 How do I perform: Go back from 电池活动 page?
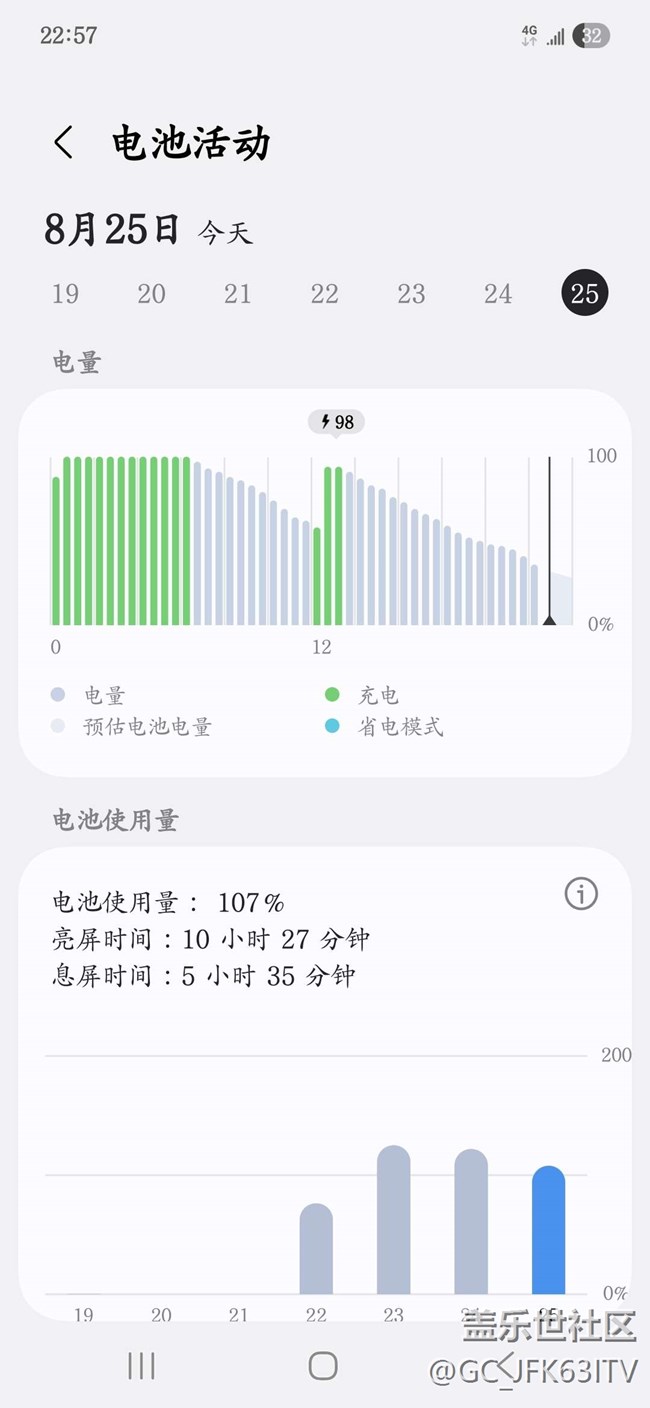(63, 142)
